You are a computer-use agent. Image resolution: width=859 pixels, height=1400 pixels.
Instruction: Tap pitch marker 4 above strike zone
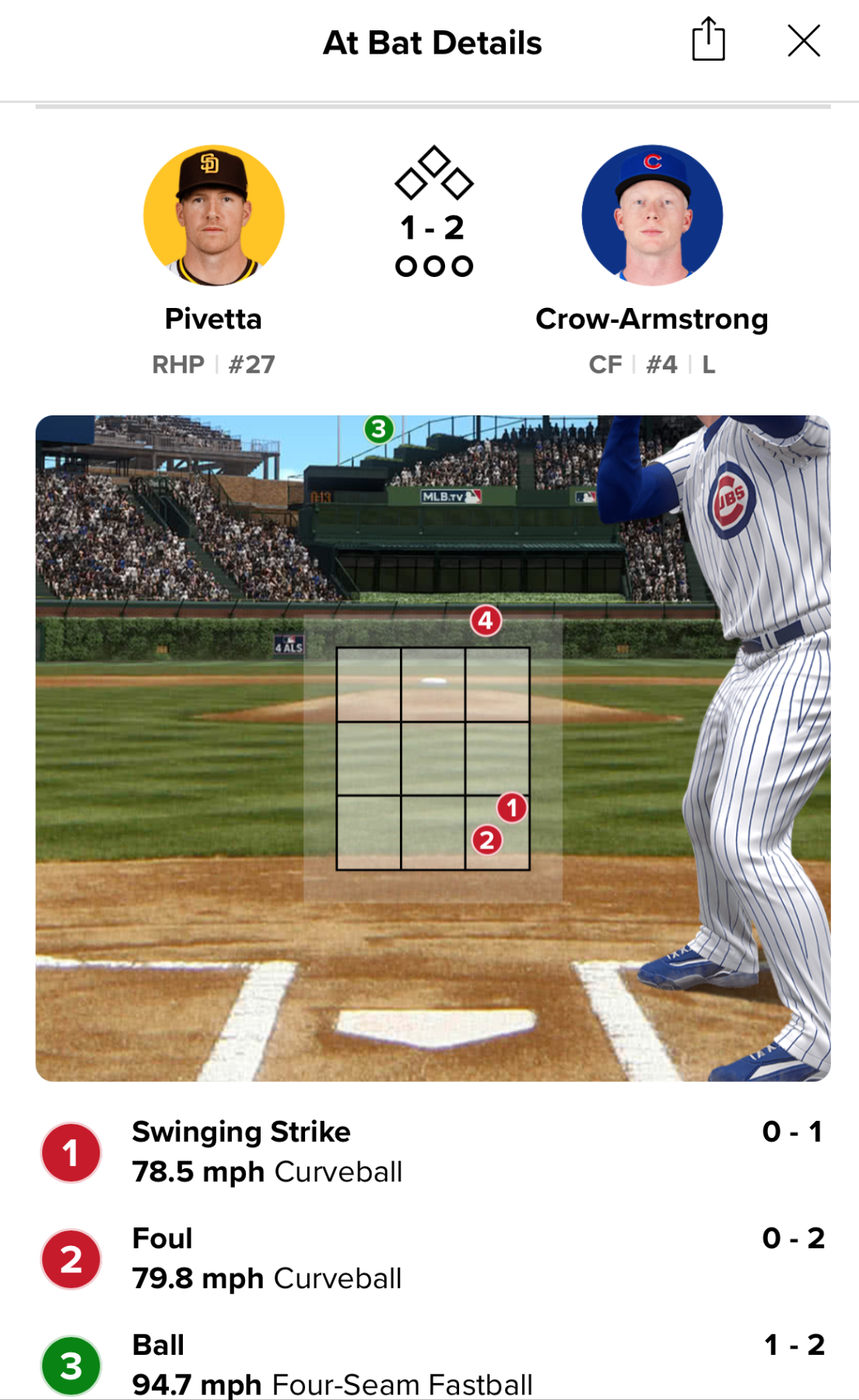tap(486, 621)
